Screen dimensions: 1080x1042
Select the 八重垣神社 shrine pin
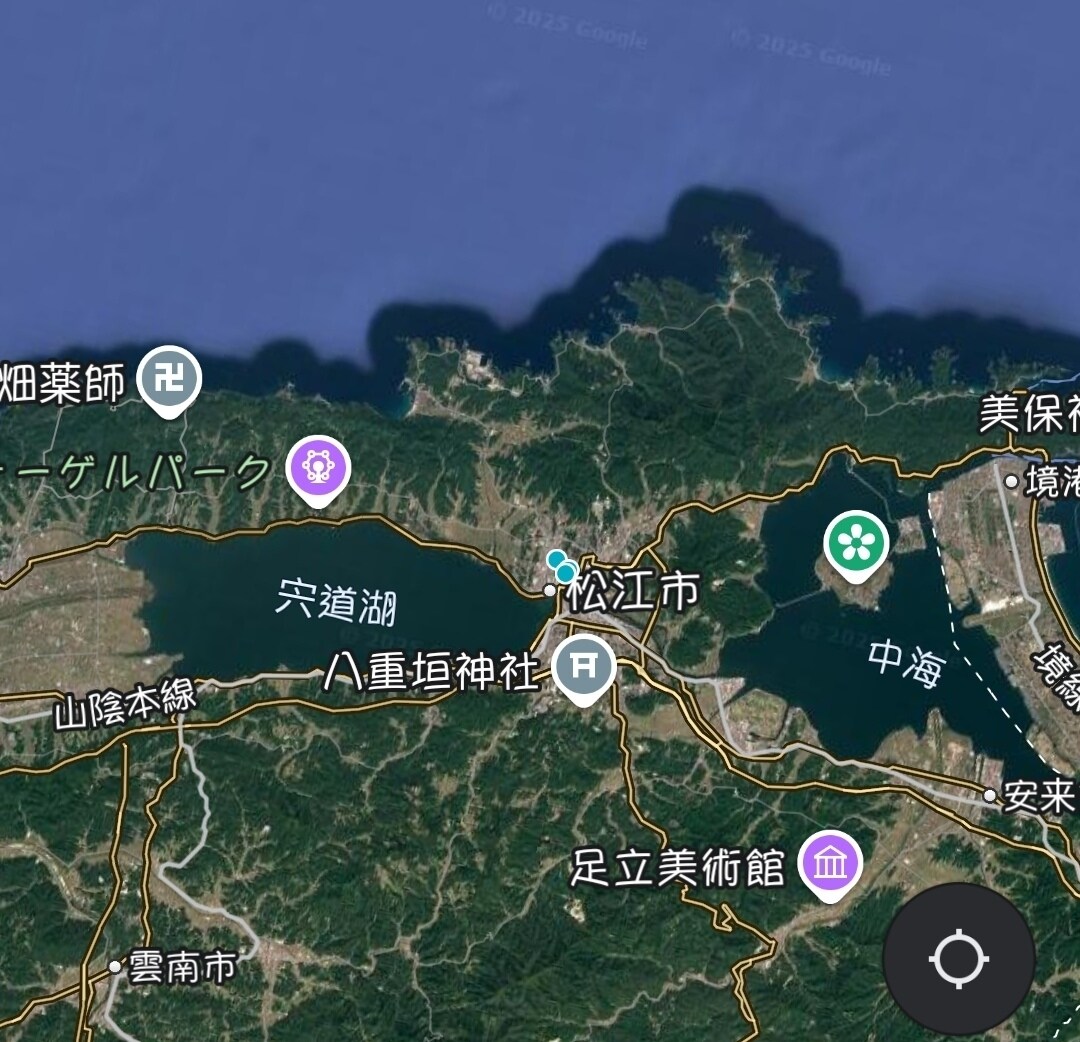point(585,666)
